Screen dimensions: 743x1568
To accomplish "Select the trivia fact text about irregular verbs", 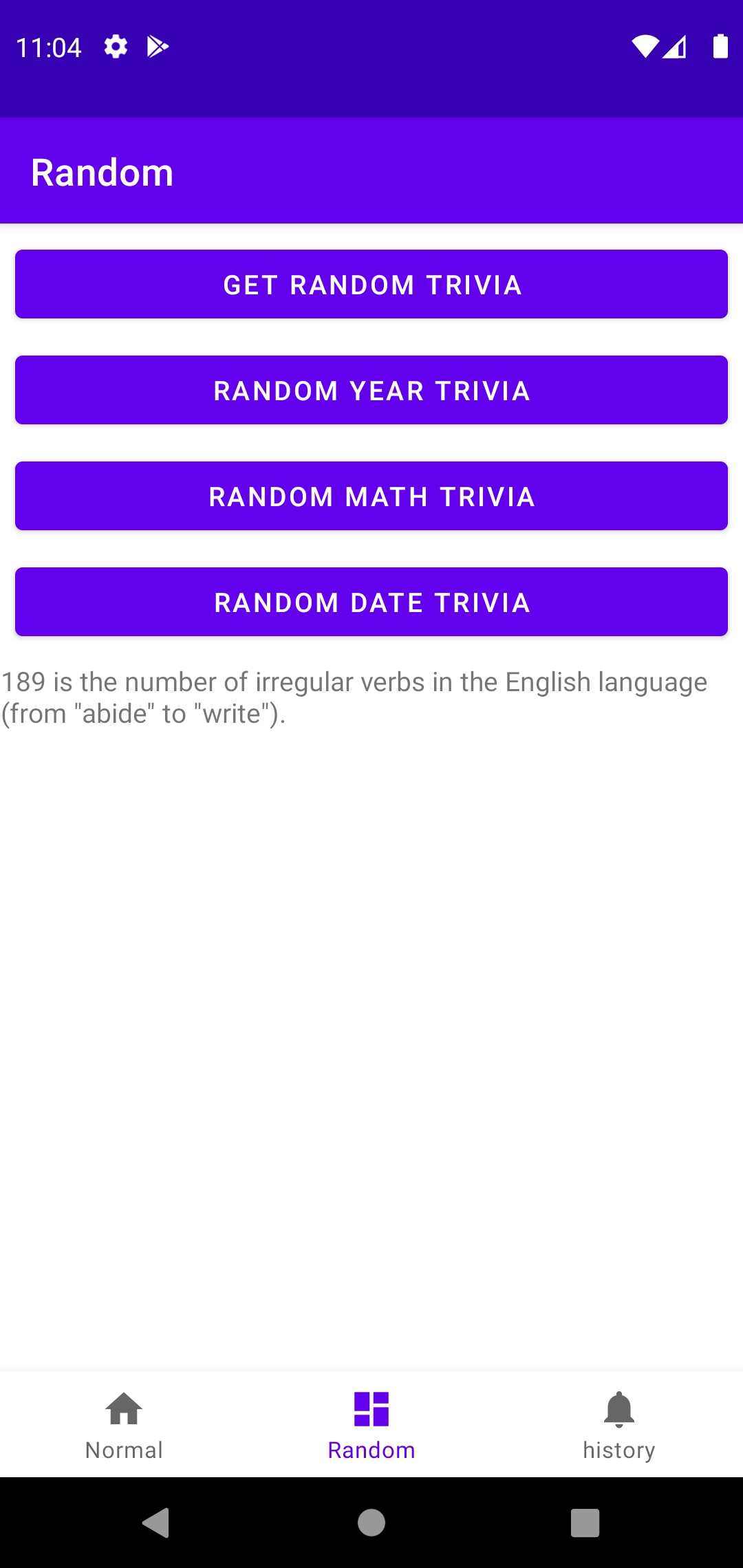I will [354, 697].
